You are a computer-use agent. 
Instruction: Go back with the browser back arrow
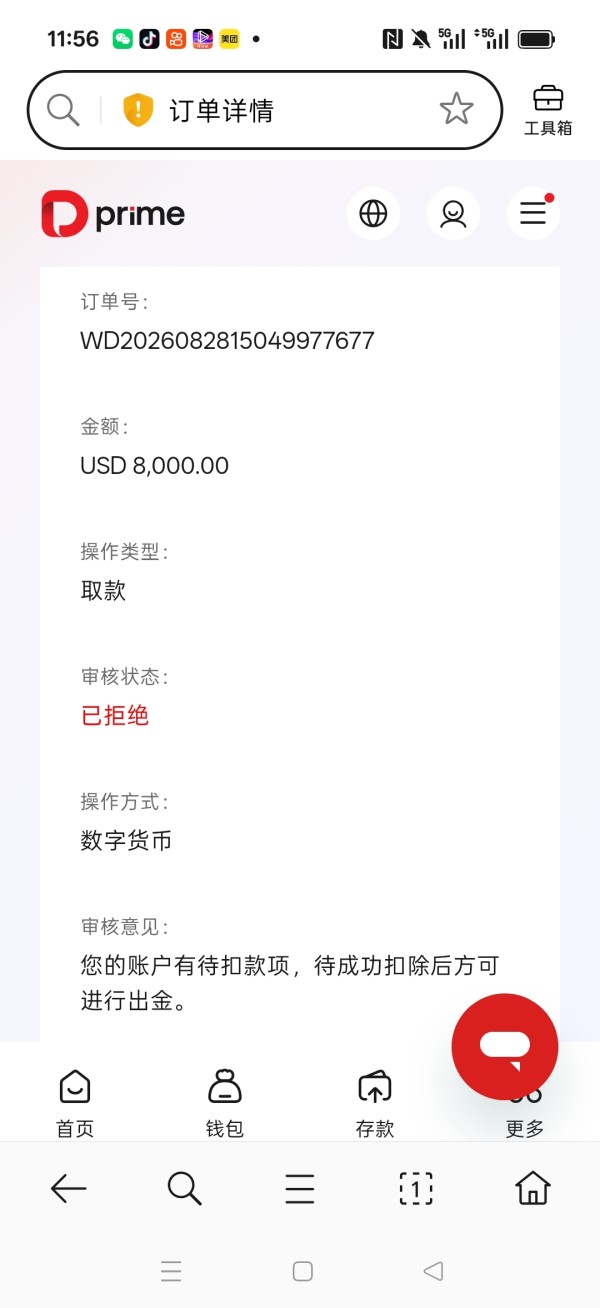(x=68, y=1188)
